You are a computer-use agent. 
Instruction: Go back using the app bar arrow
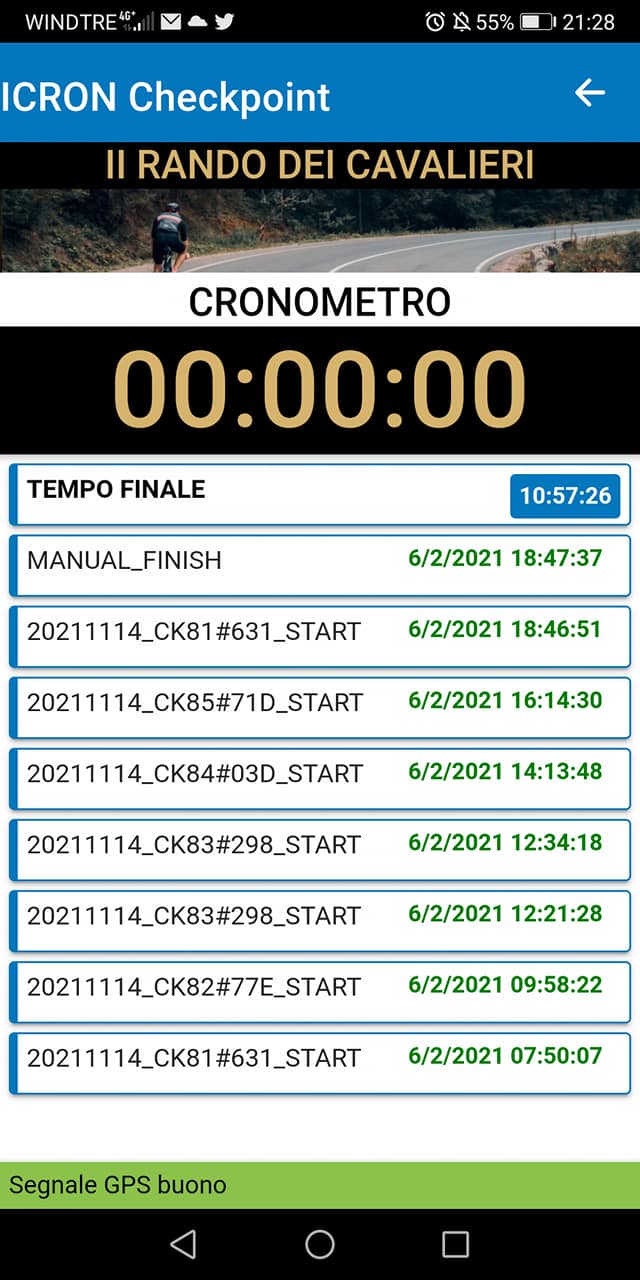pyautogui.click(x=590, y=93)
